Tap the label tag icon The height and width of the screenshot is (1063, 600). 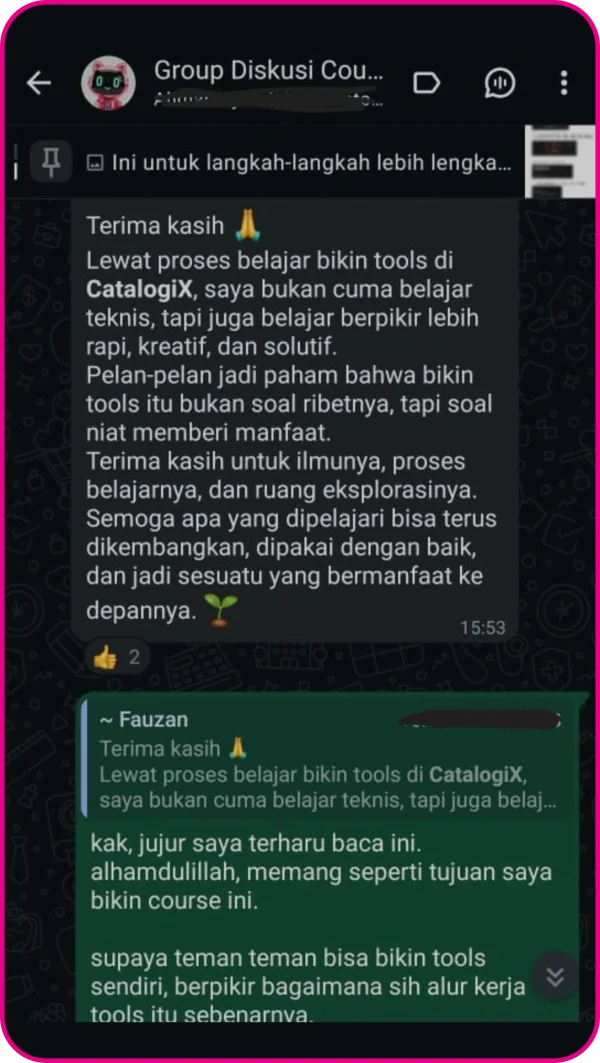427,83
